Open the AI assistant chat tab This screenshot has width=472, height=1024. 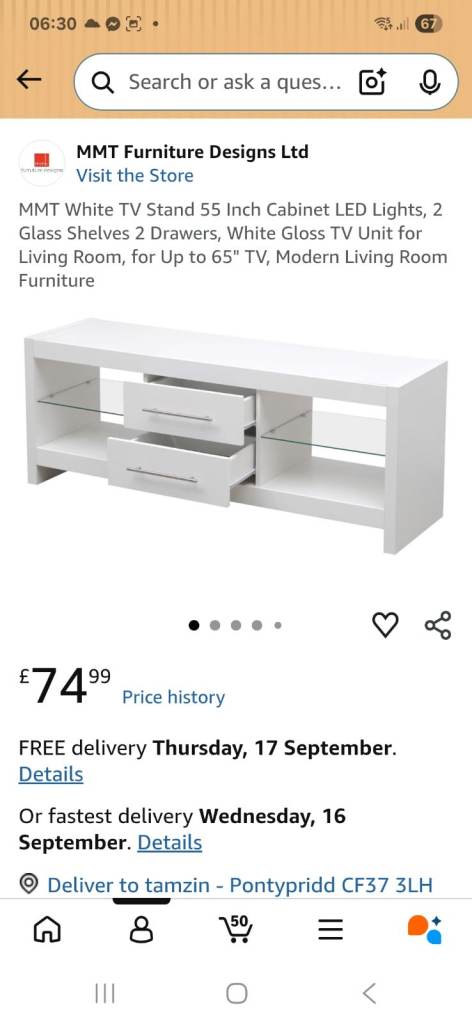click(424, 929)
